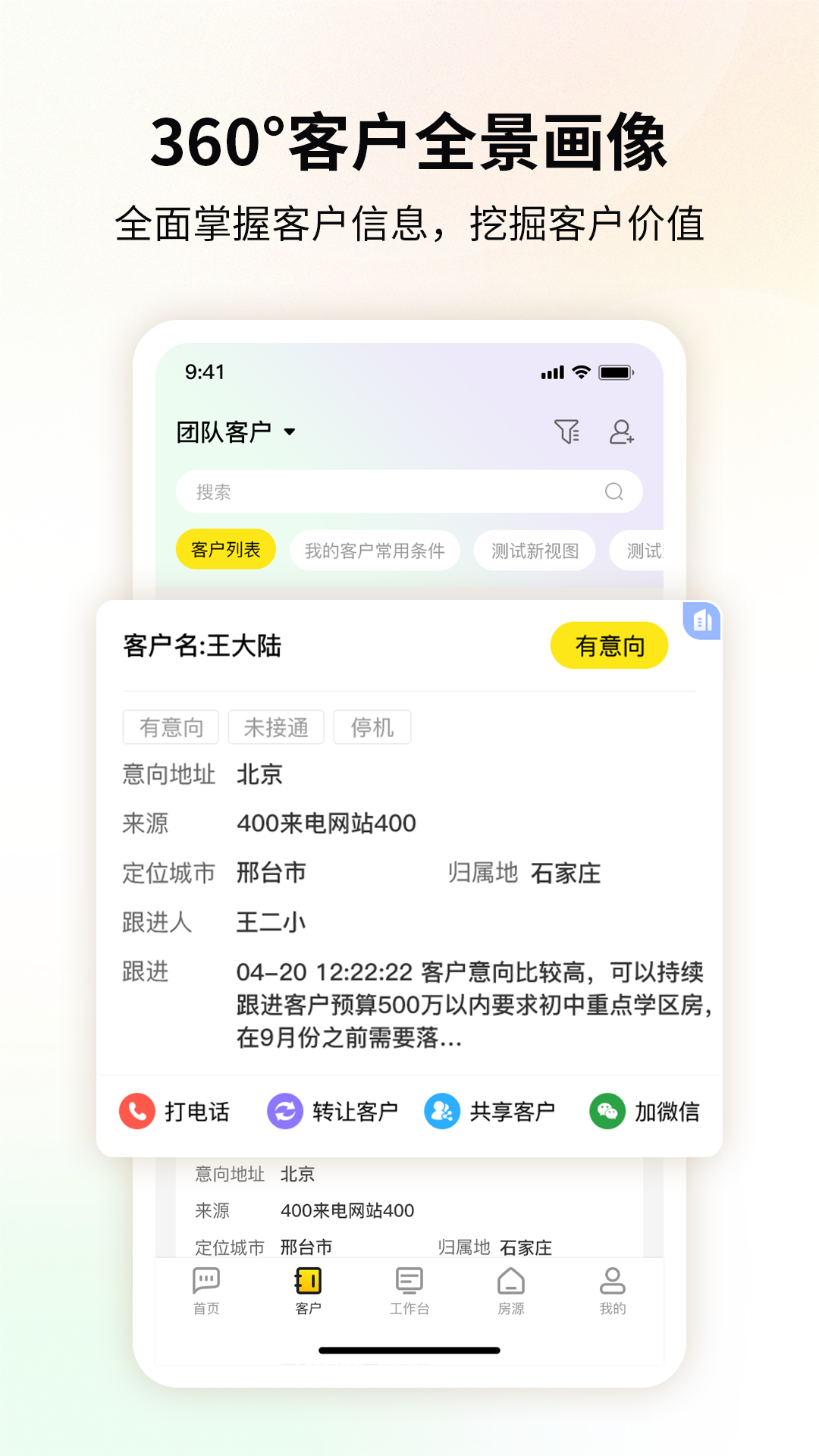Toggle the 停机 tag filter

coord(372,726)
